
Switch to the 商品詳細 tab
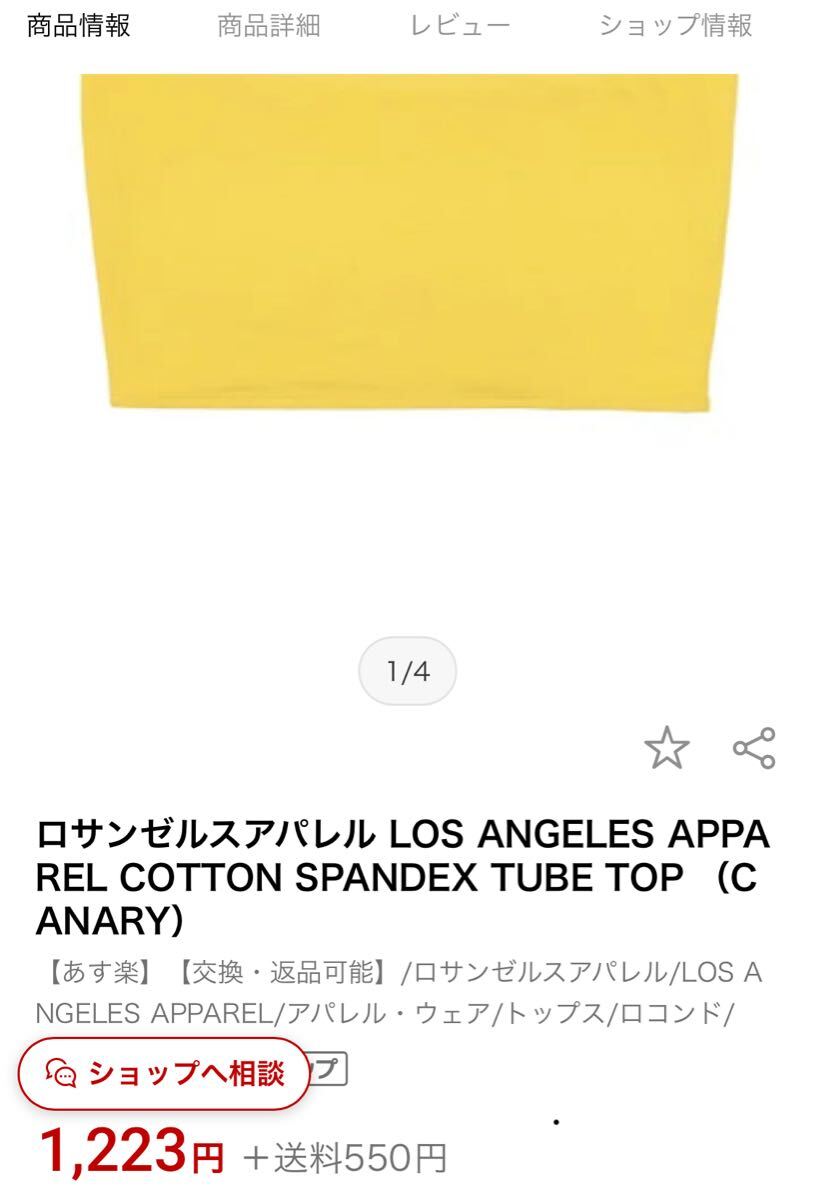click(269, 26)
